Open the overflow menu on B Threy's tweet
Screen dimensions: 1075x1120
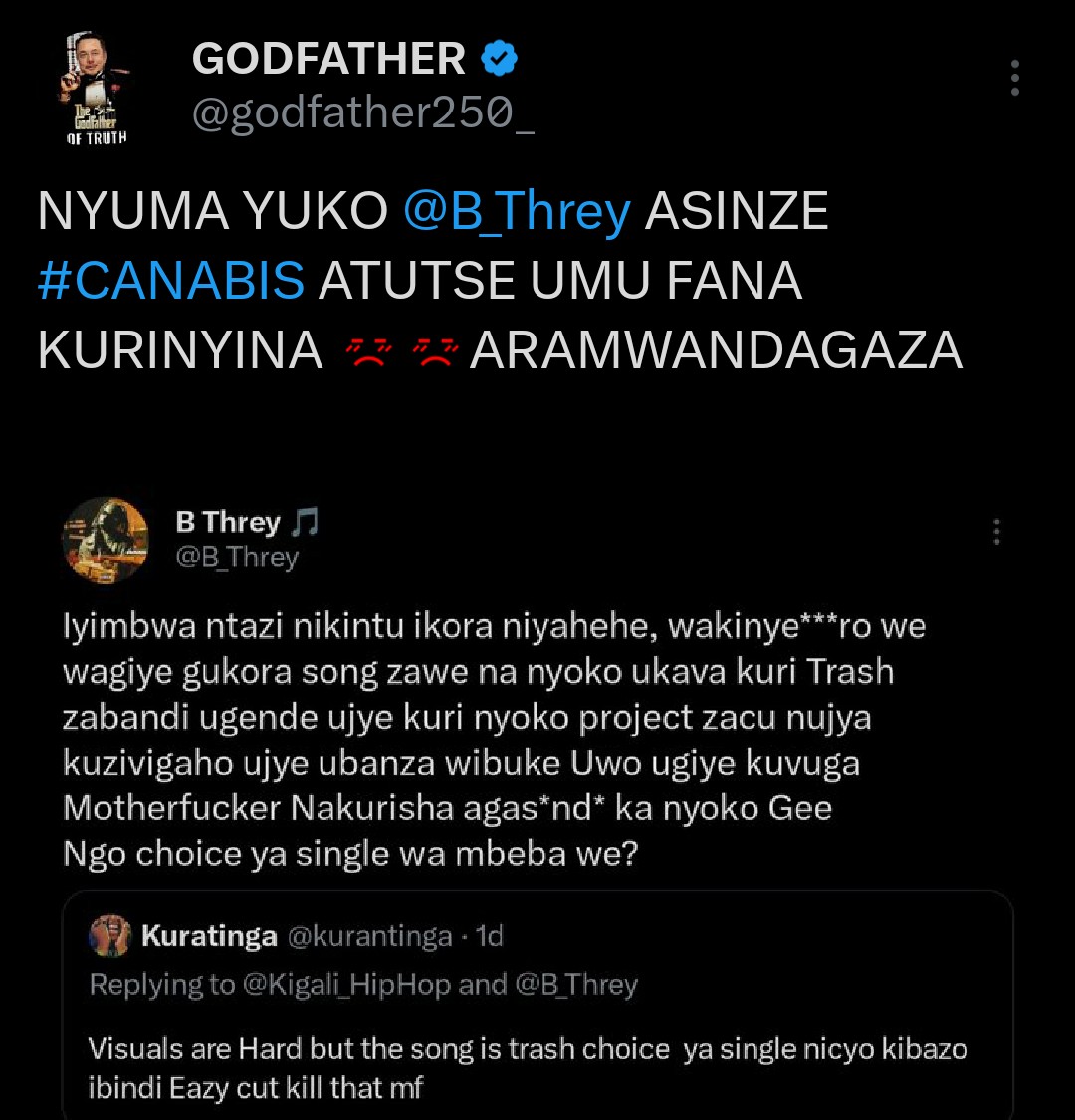pos(996,532)
